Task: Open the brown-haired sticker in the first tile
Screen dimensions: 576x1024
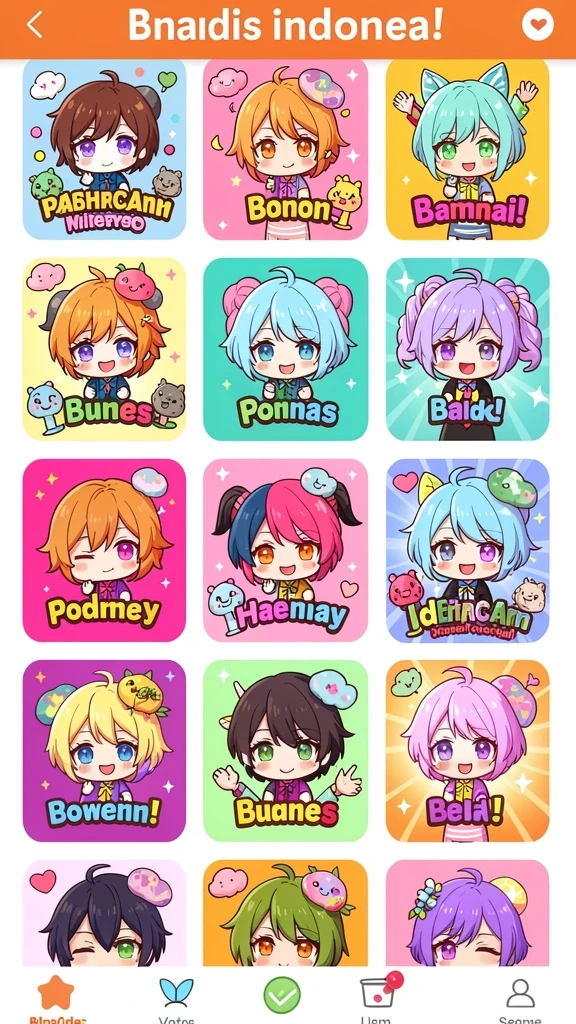Action: pyautogui.click(x=104, y=150)
